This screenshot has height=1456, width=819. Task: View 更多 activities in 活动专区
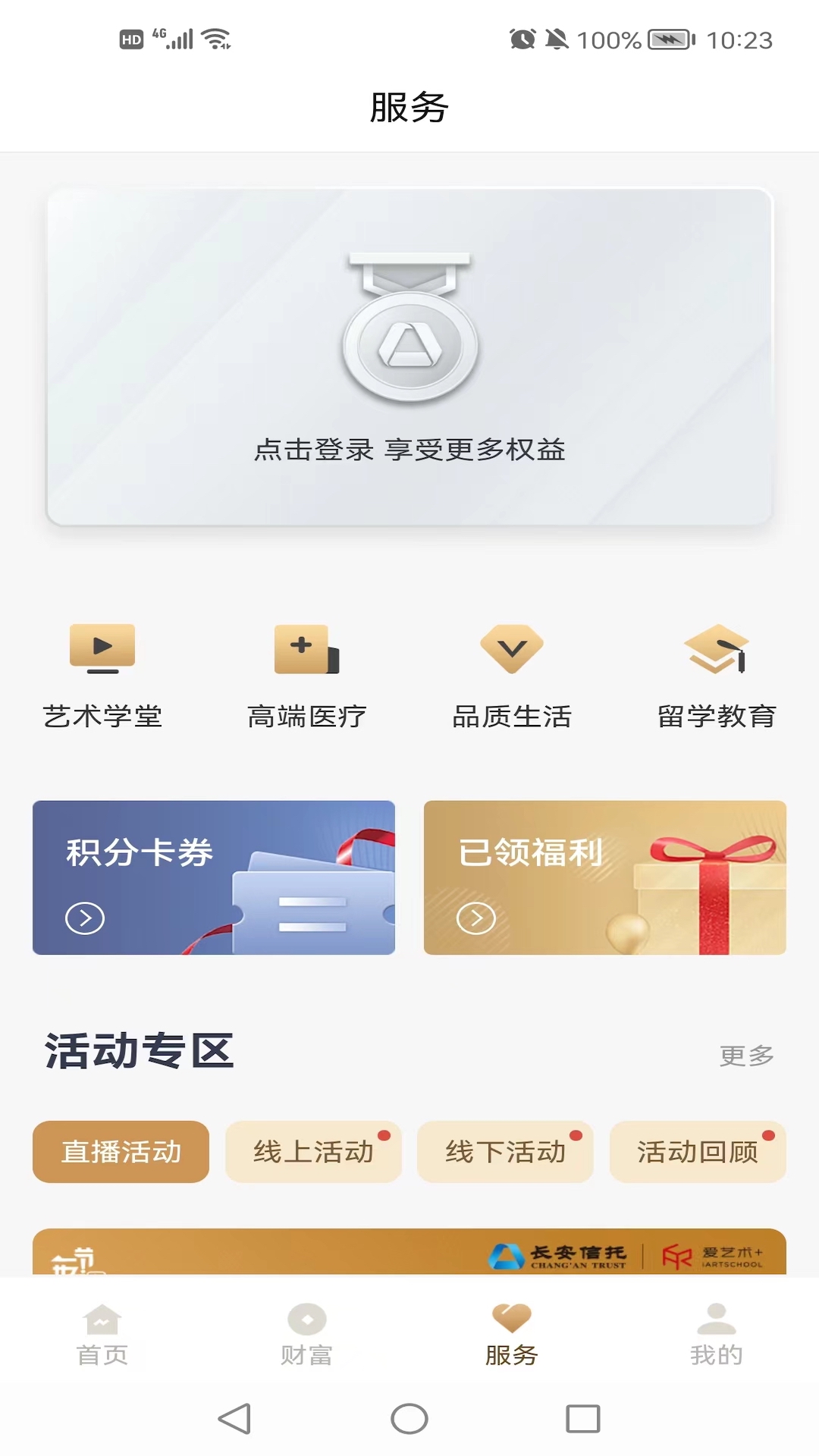pos(746,1055)
